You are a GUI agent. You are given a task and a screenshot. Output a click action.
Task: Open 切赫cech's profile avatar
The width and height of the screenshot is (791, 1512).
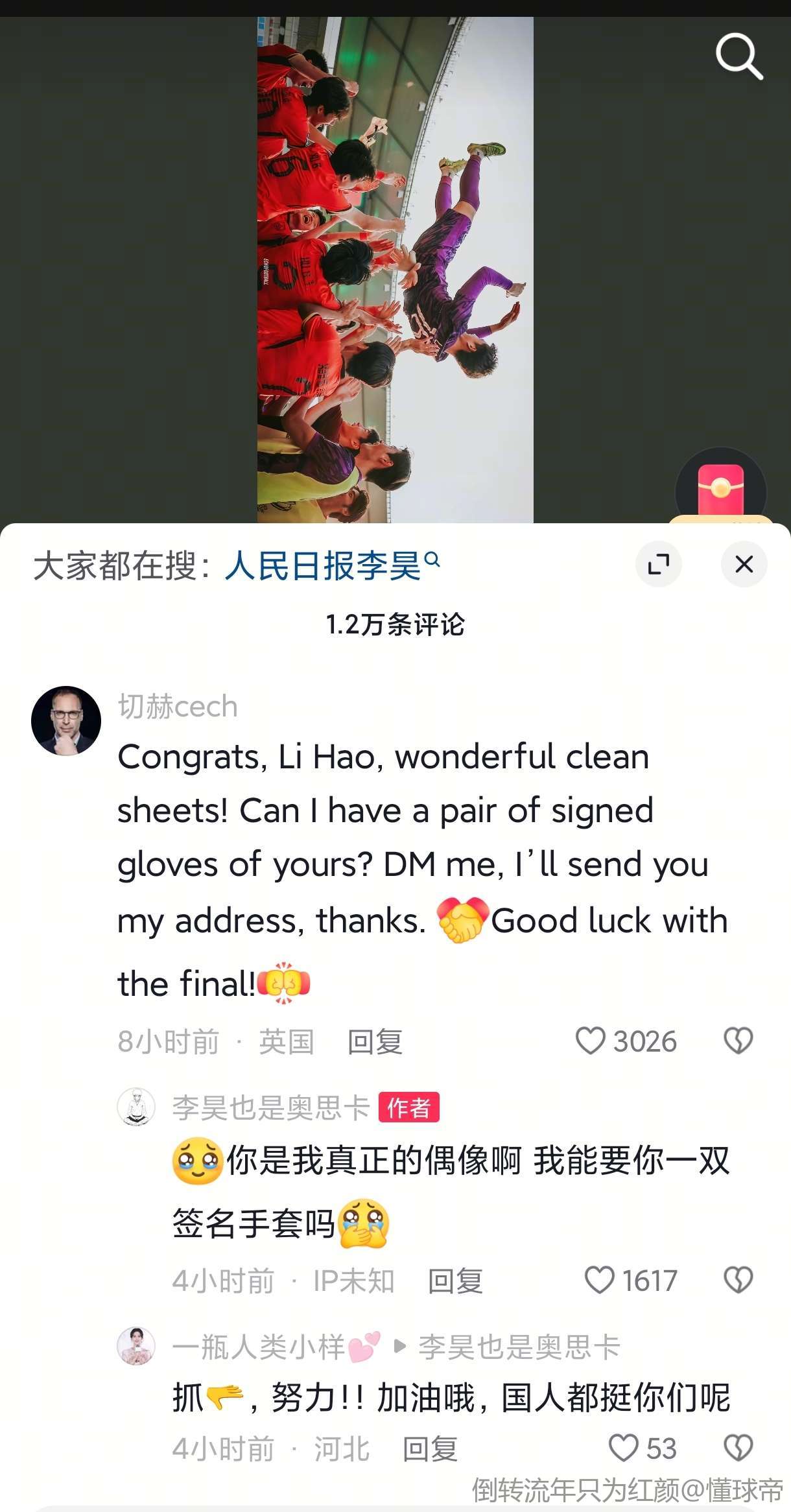point(66,720)
